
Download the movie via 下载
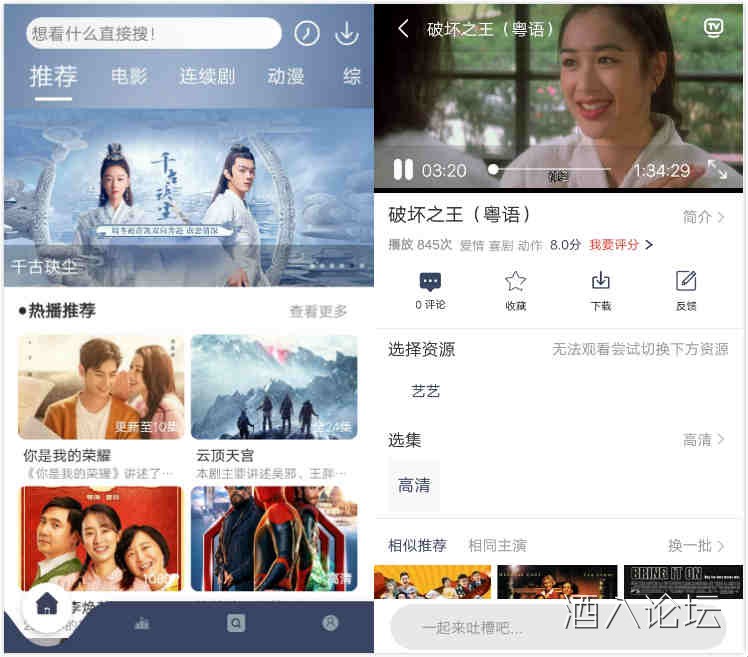point(600,291)
